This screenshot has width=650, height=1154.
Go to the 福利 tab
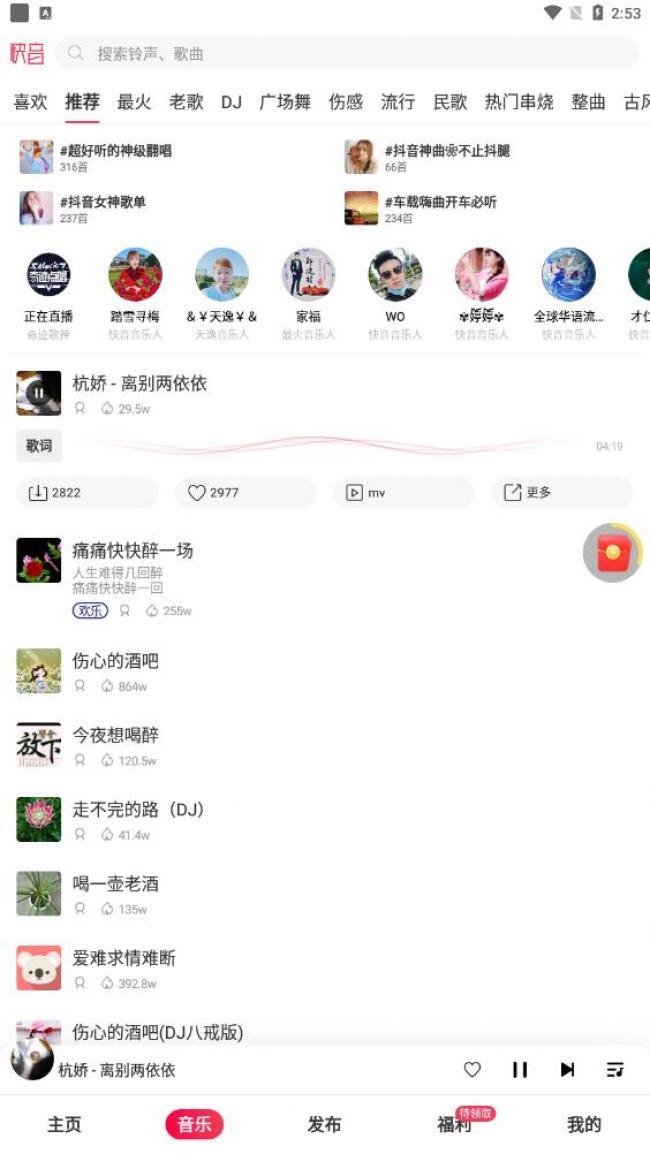point(454,1125)
